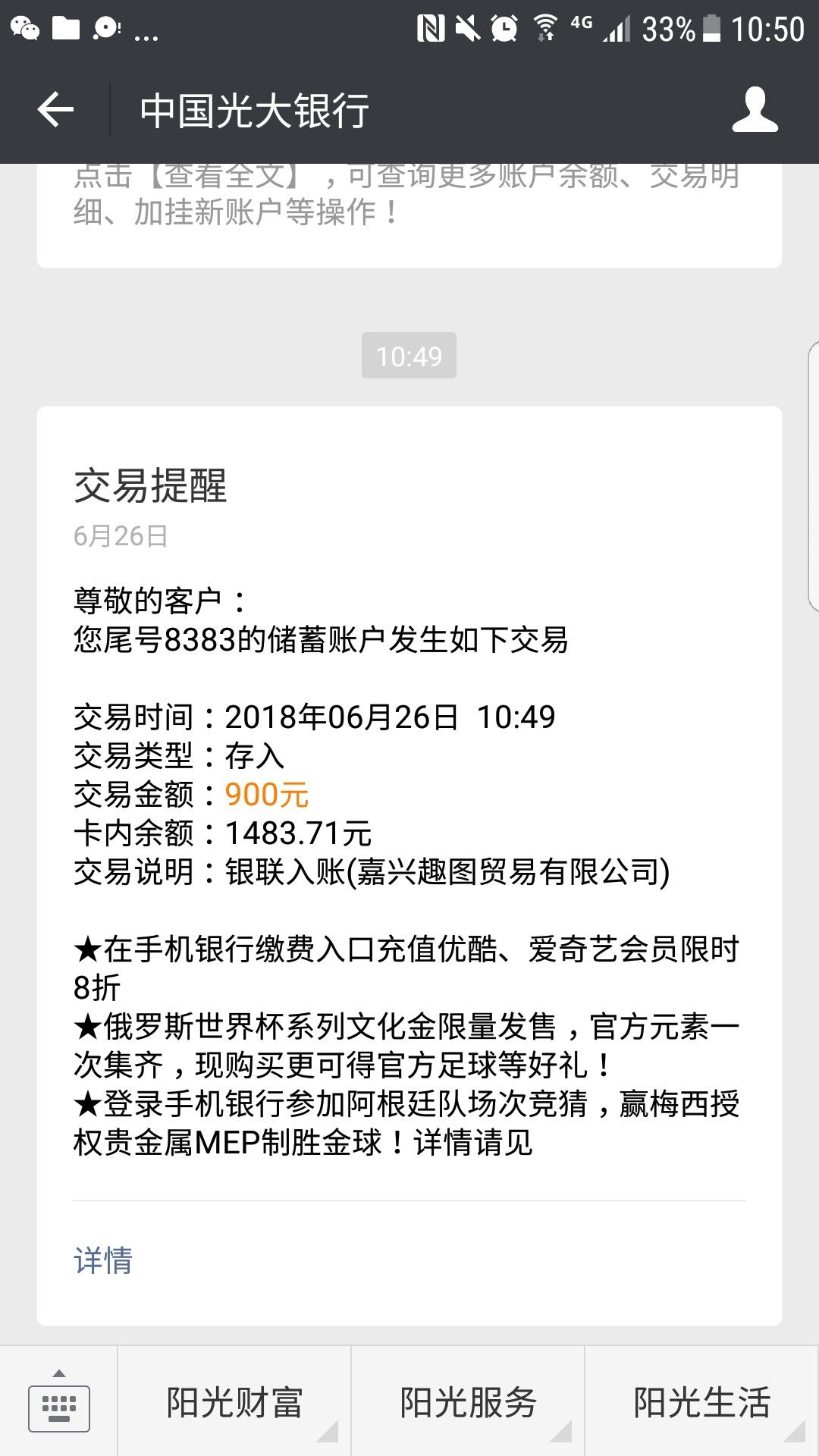Open the 交易提醒 message card

click(409, 865)
